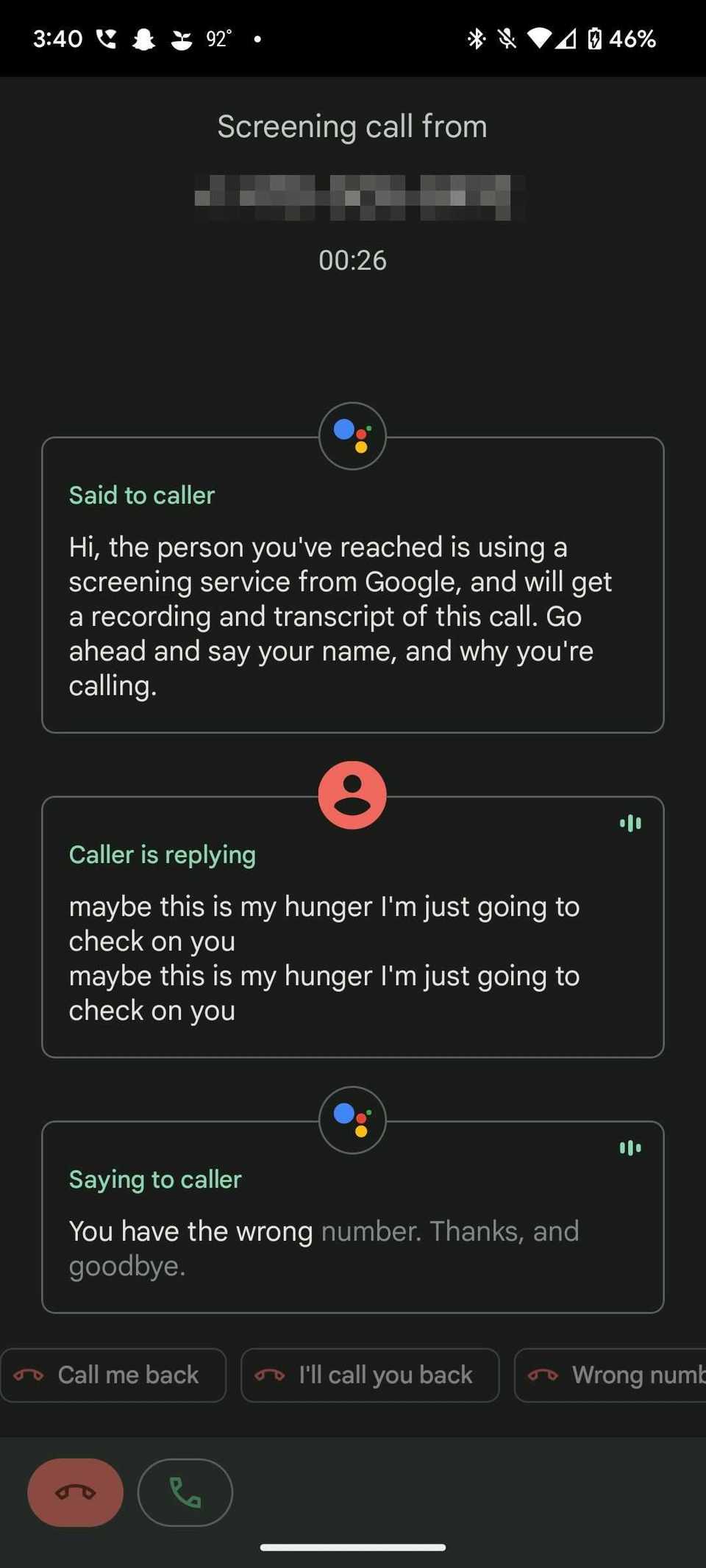This screenshot has height=1568, width=706.
Task: Tap the phone icon inside the Call me back chip
Action: tap(28, 1375)
